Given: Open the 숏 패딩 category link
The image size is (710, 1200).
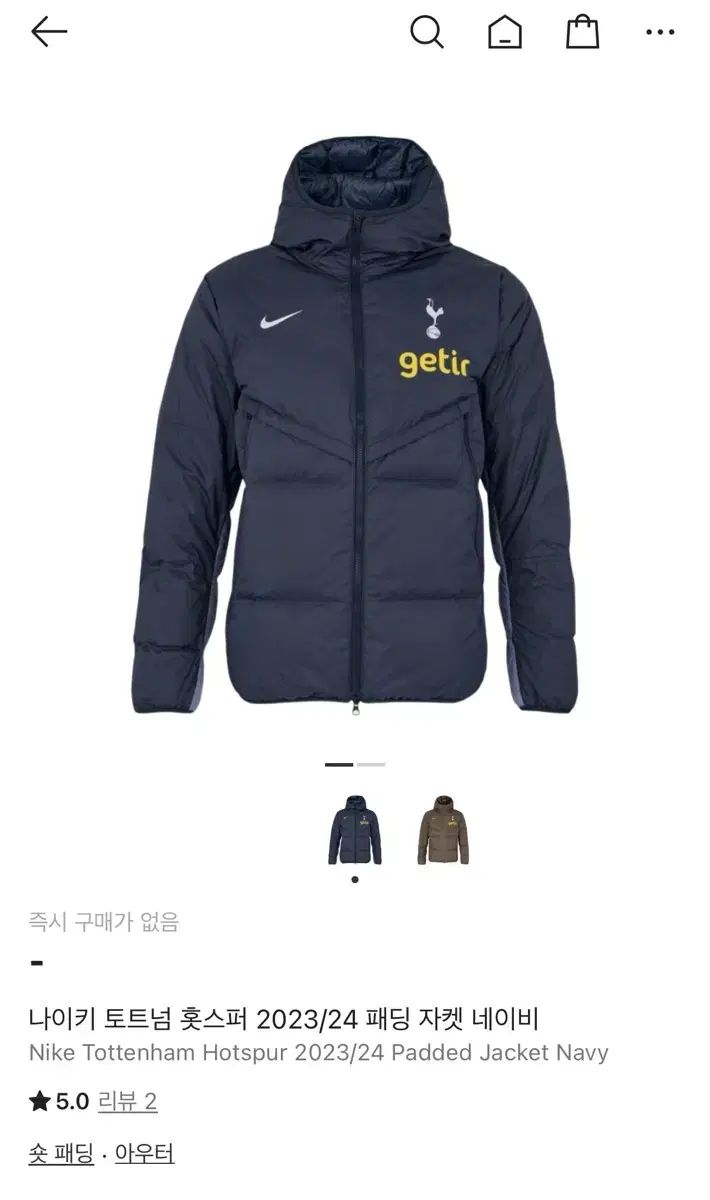Looking at the screenshot, I should coord(61,1153).
